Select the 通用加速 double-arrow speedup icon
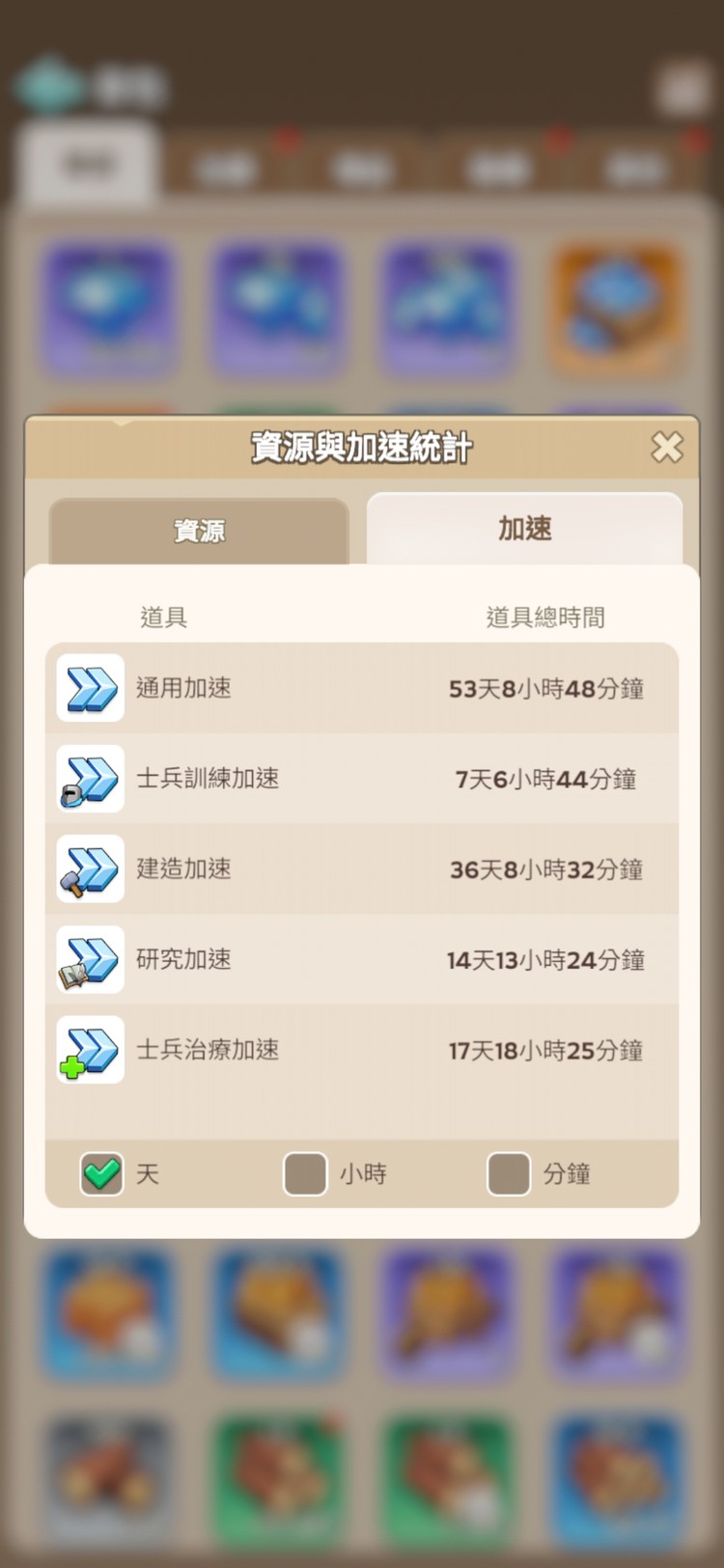Image resolution: width=724 pixels, height=1568 pixels. pyautogui.click(x=89, y=689)
